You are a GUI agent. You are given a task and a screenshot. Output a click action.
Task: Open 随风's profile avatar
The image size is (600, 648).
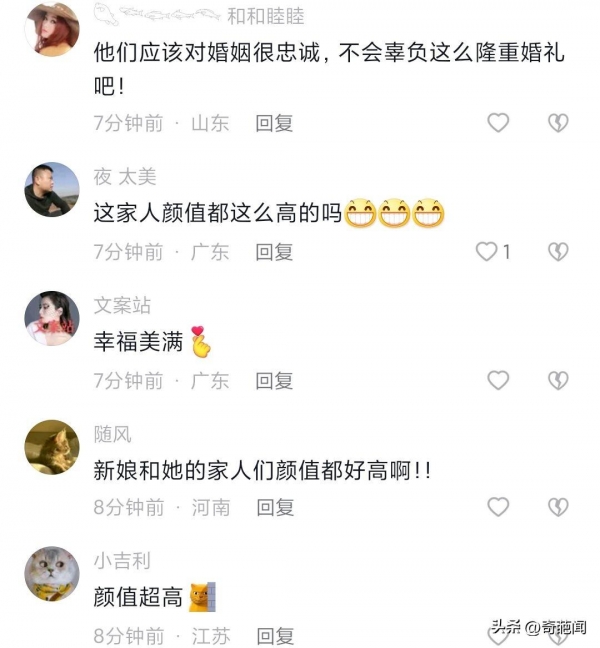tap(51, 446)
